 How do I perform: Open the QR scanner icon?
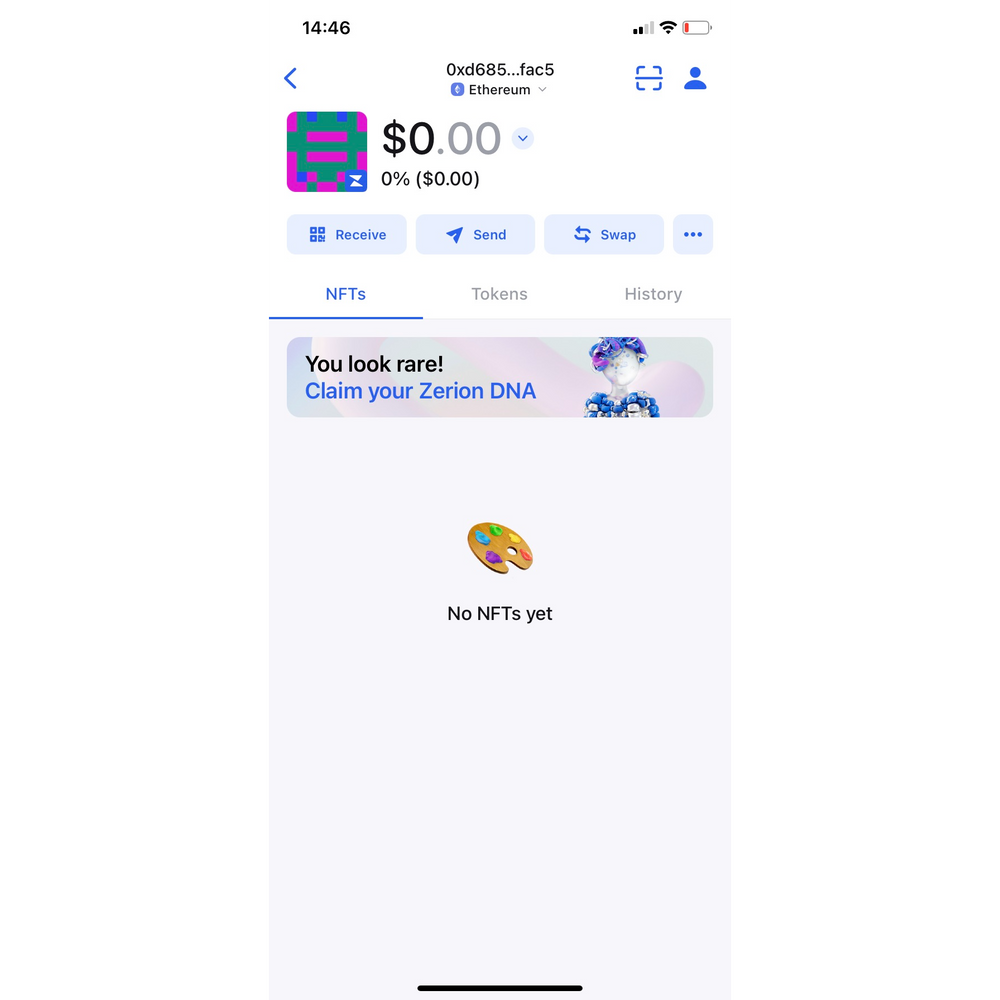pyautogui.click(x=649, y=78)
